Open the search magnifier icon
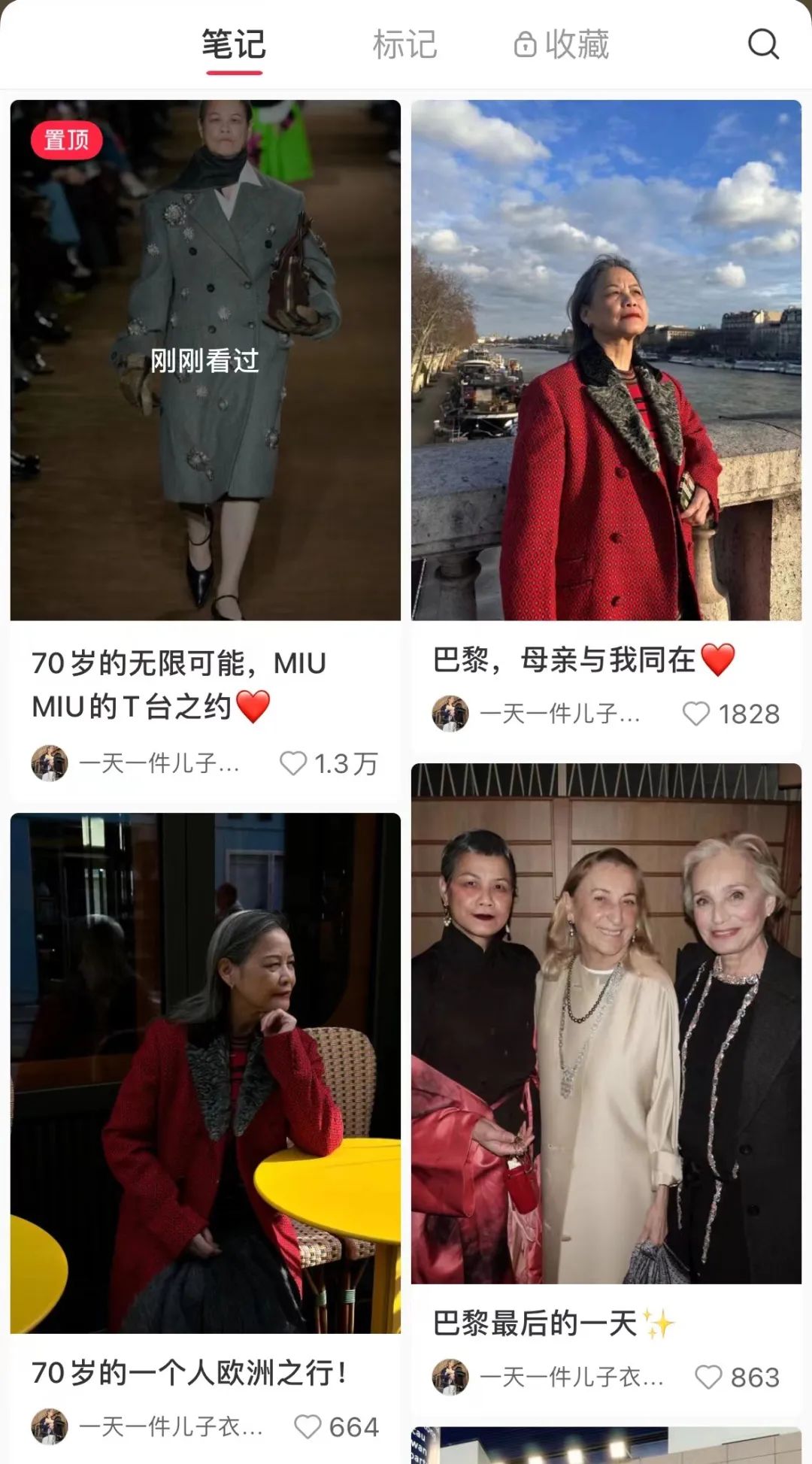The image size is (812, 1464). 762,44
